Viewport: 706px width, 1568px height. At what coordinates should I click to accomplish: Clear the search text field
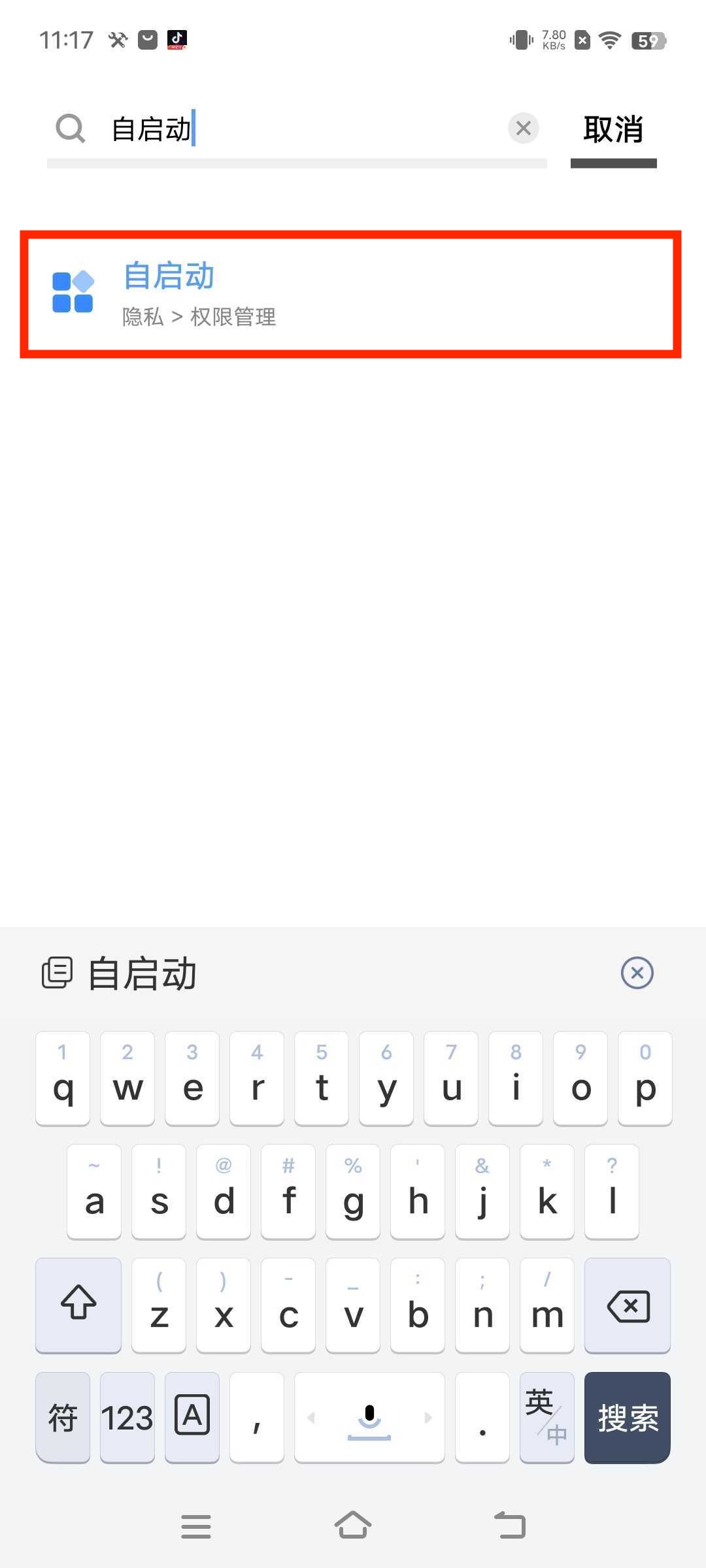pos(523,128)
